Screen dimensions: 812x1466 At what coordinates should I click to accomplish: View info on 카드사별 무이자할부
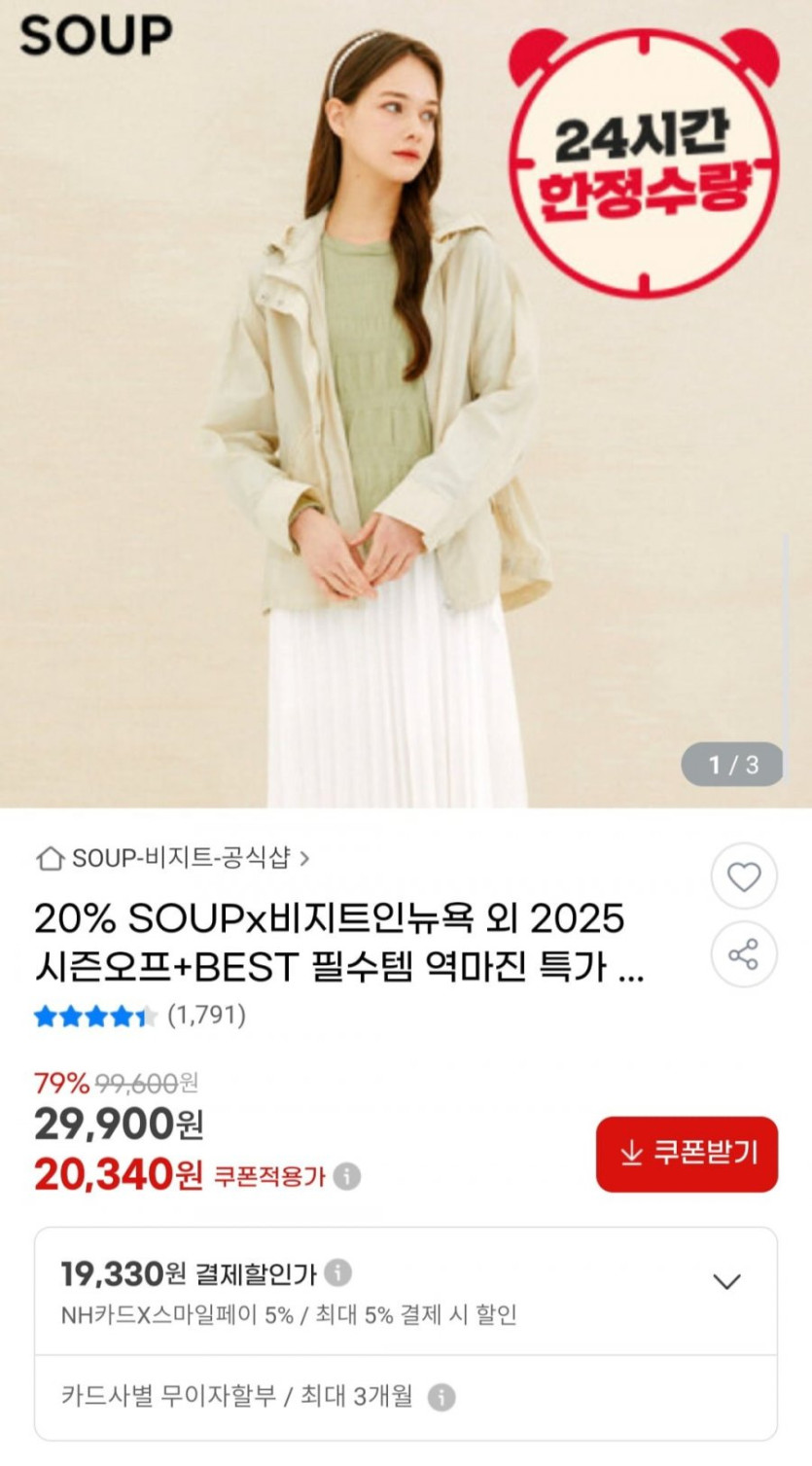point(441,1398)
